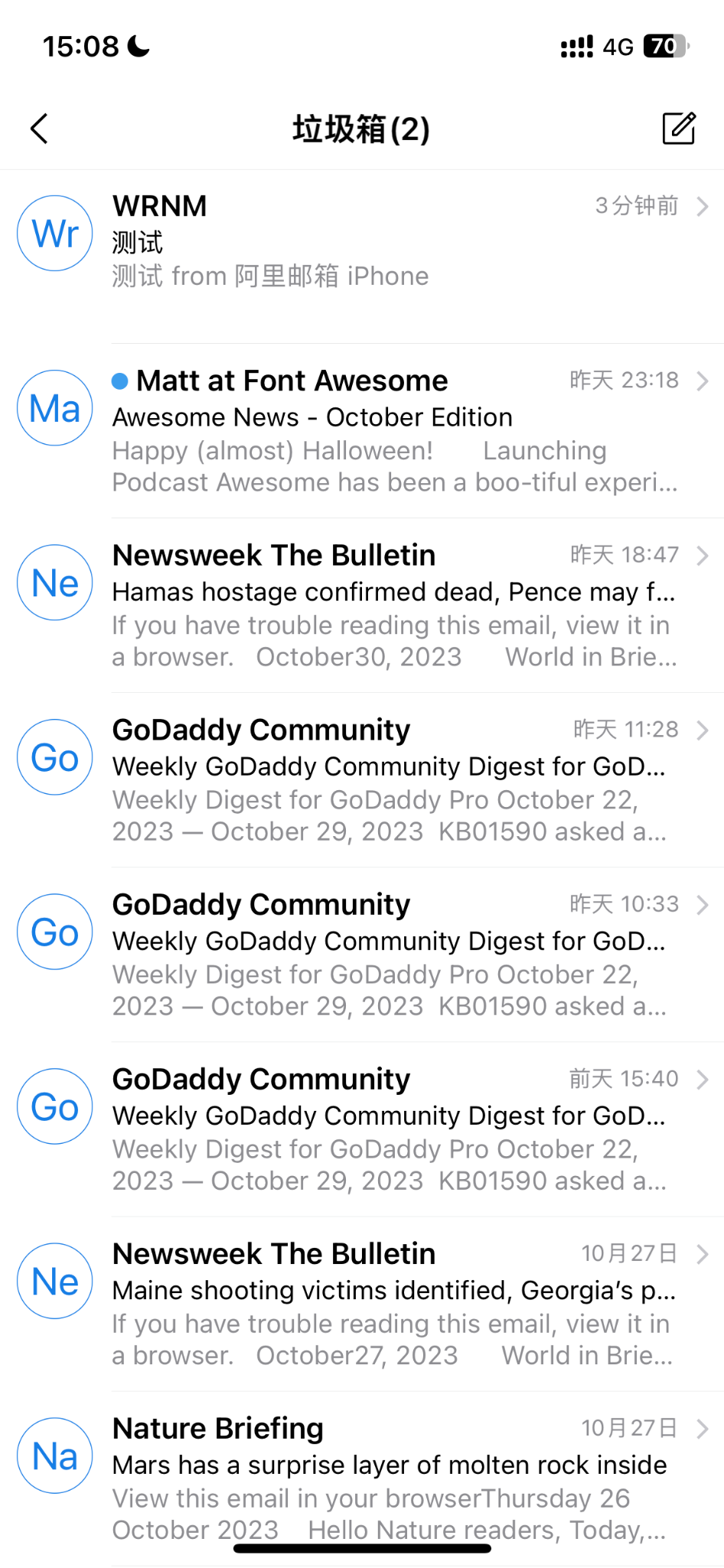Viewport: 724px width, 1568px height.
Task: Compose a new email
Action: coord(679,129)
